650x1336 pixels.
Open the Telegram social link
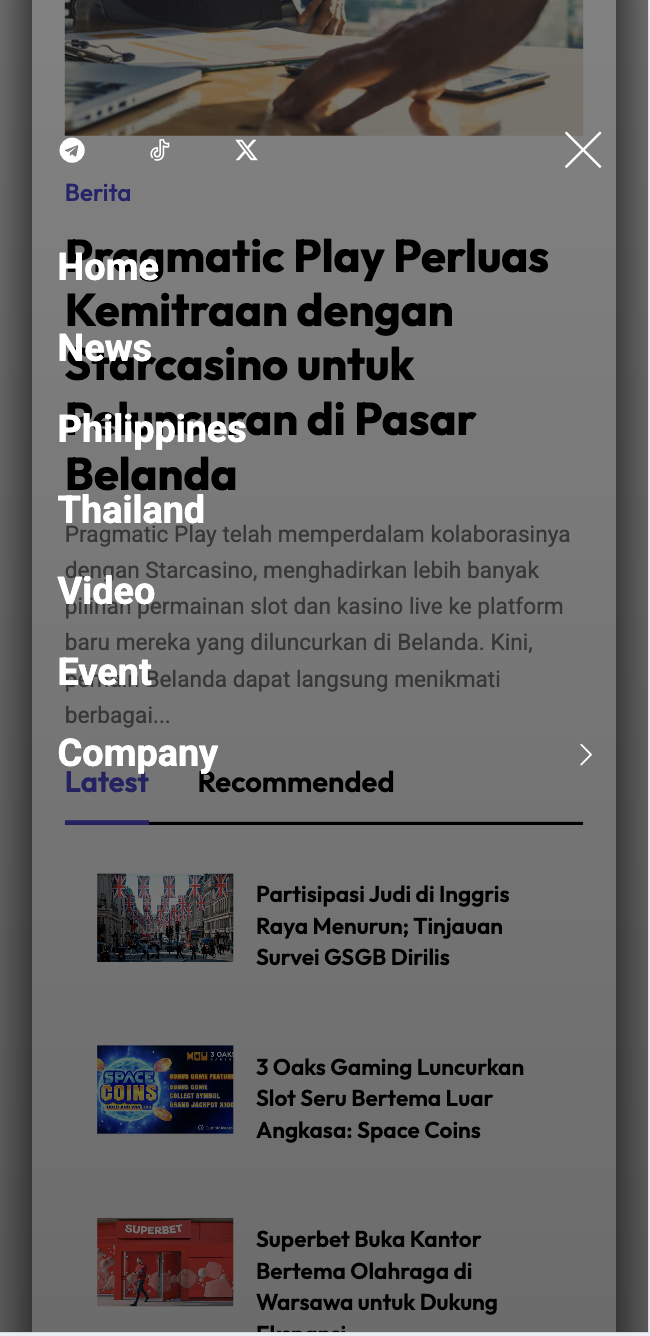pyautogui.click(x=72, y=150)
